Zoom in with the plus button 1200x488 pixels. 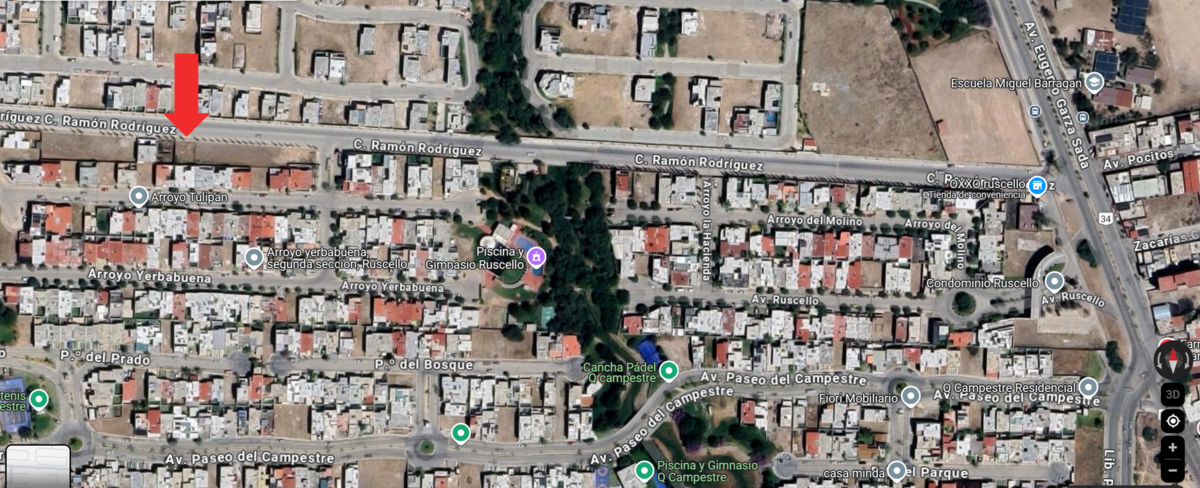[x=1173, y=446]
